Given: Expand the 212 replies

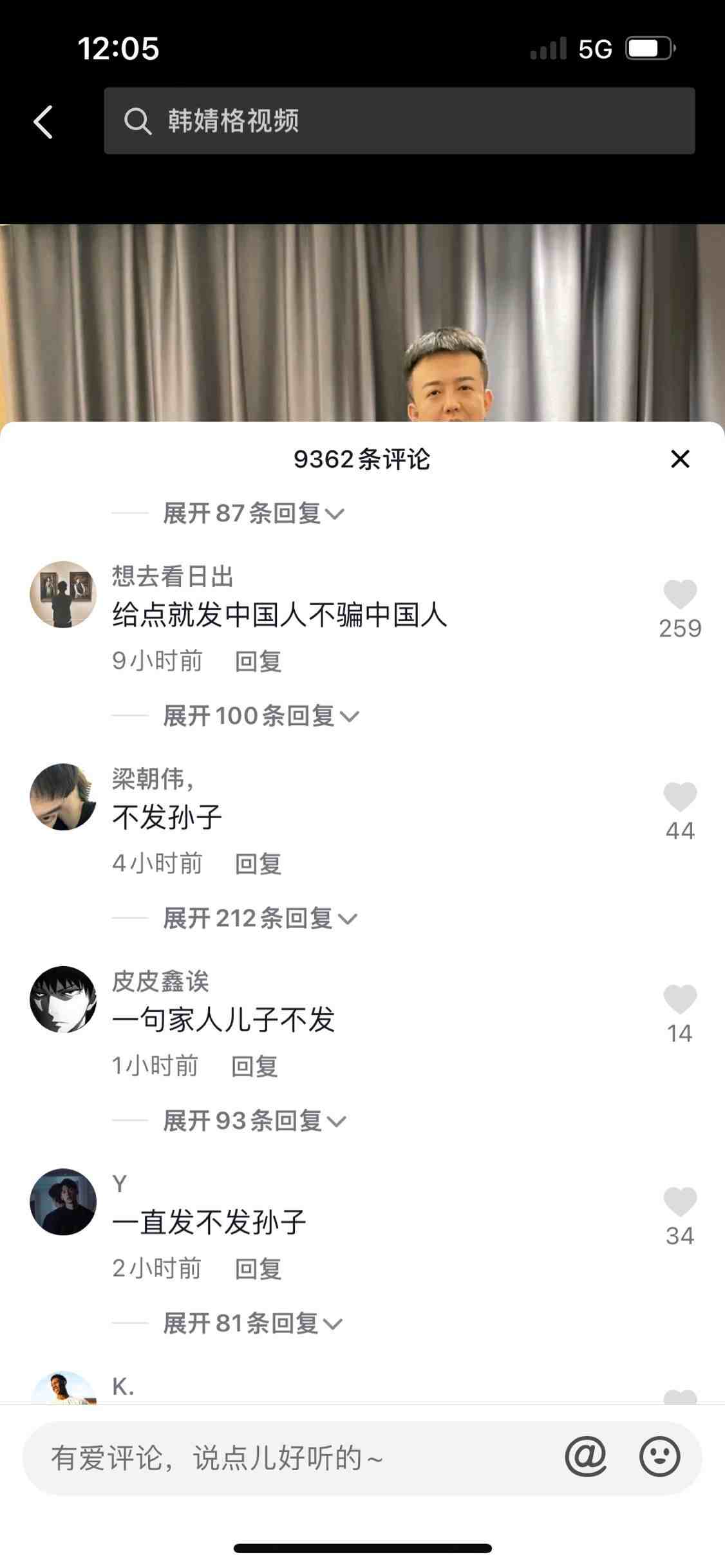Looking at the screenshot, I should coord(259,919).
